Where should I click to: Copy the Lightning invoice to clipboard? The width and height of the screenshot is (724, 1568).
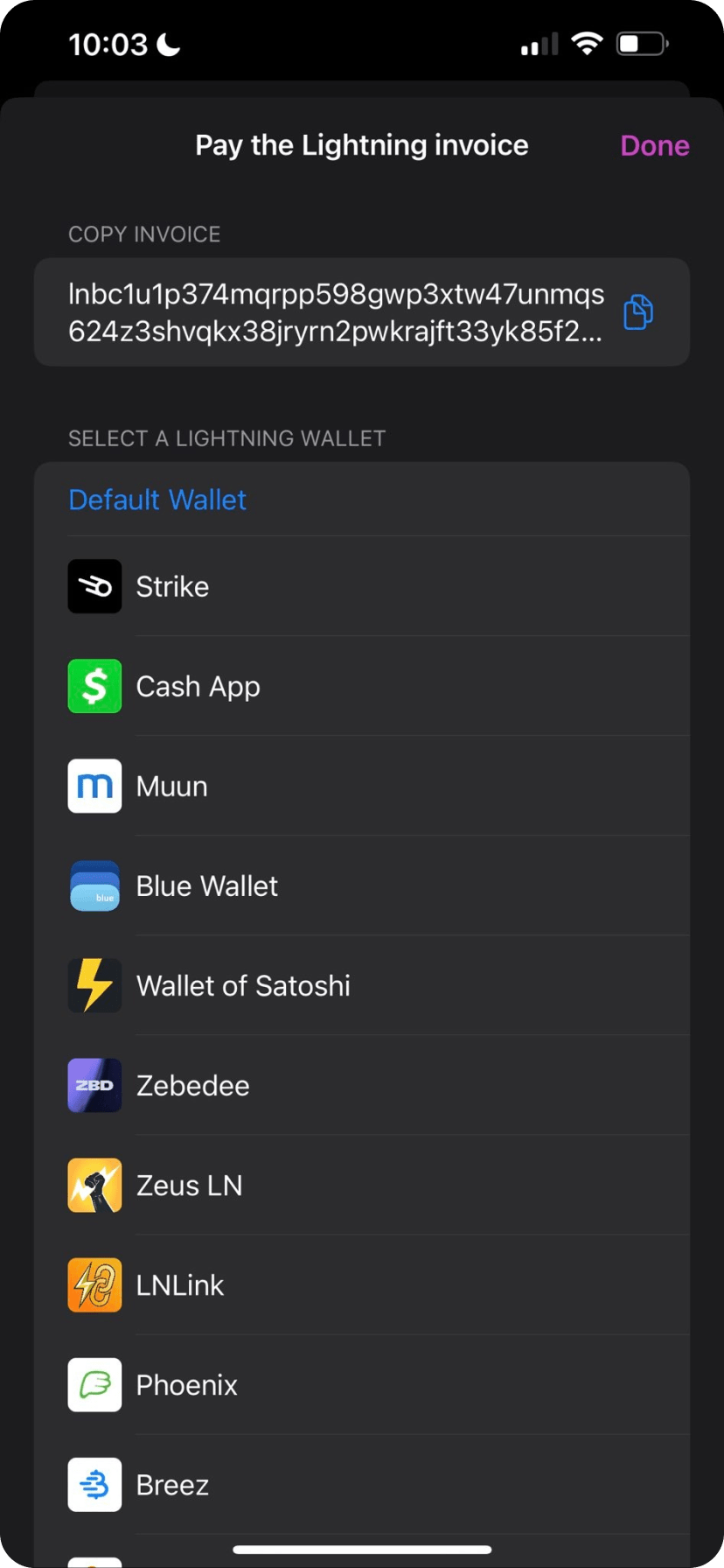click(x=637, y=312)
